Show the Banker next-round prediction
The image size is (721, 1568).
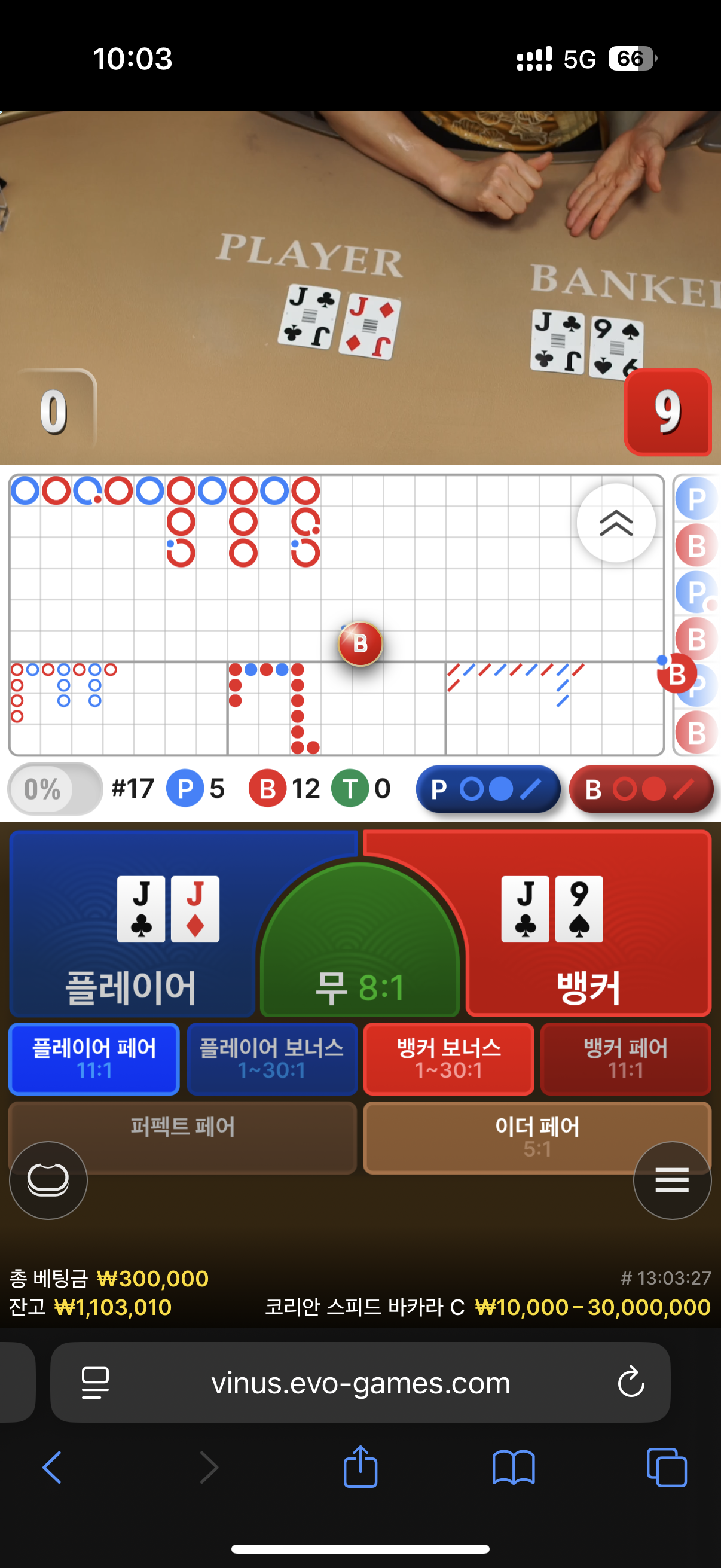coord(641,789)
